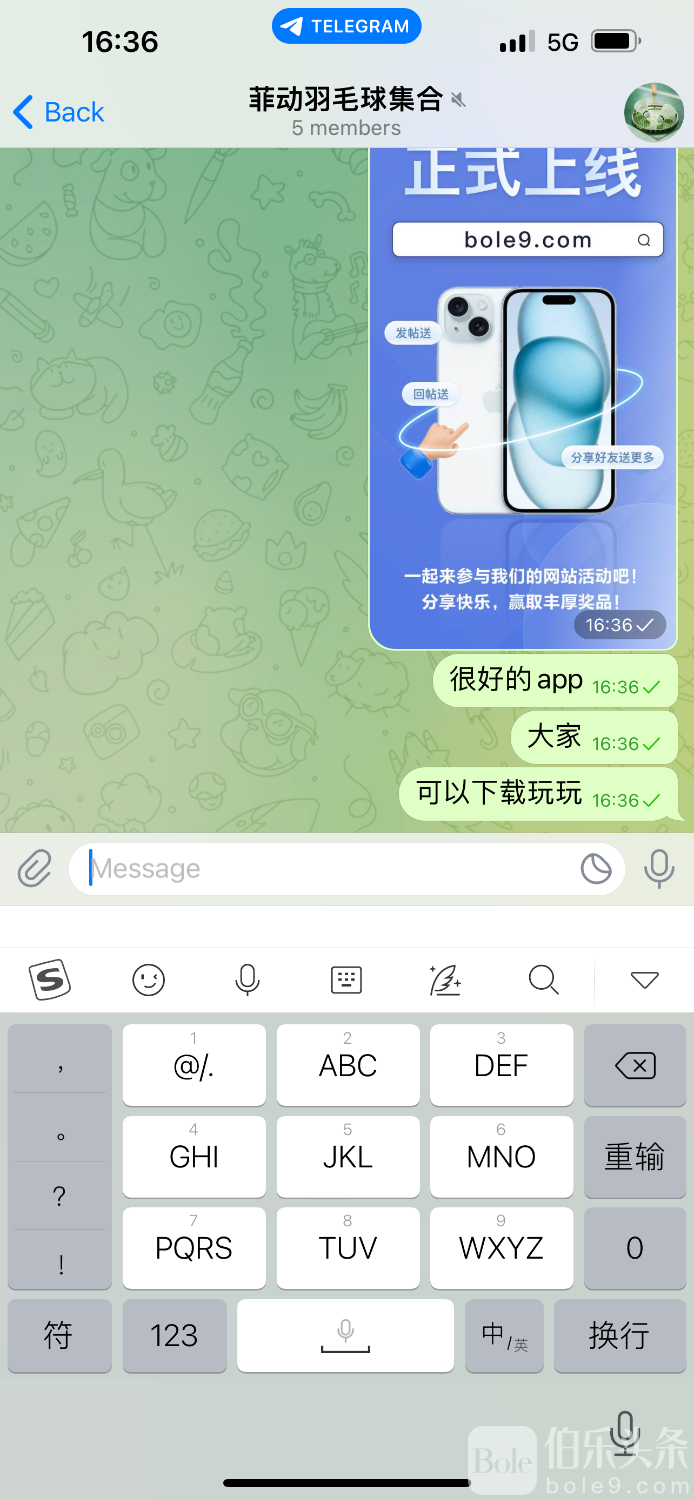Open the 符 symbols keyboard
Viewport: 694px width, 1500px height.
pos(59,1336)
